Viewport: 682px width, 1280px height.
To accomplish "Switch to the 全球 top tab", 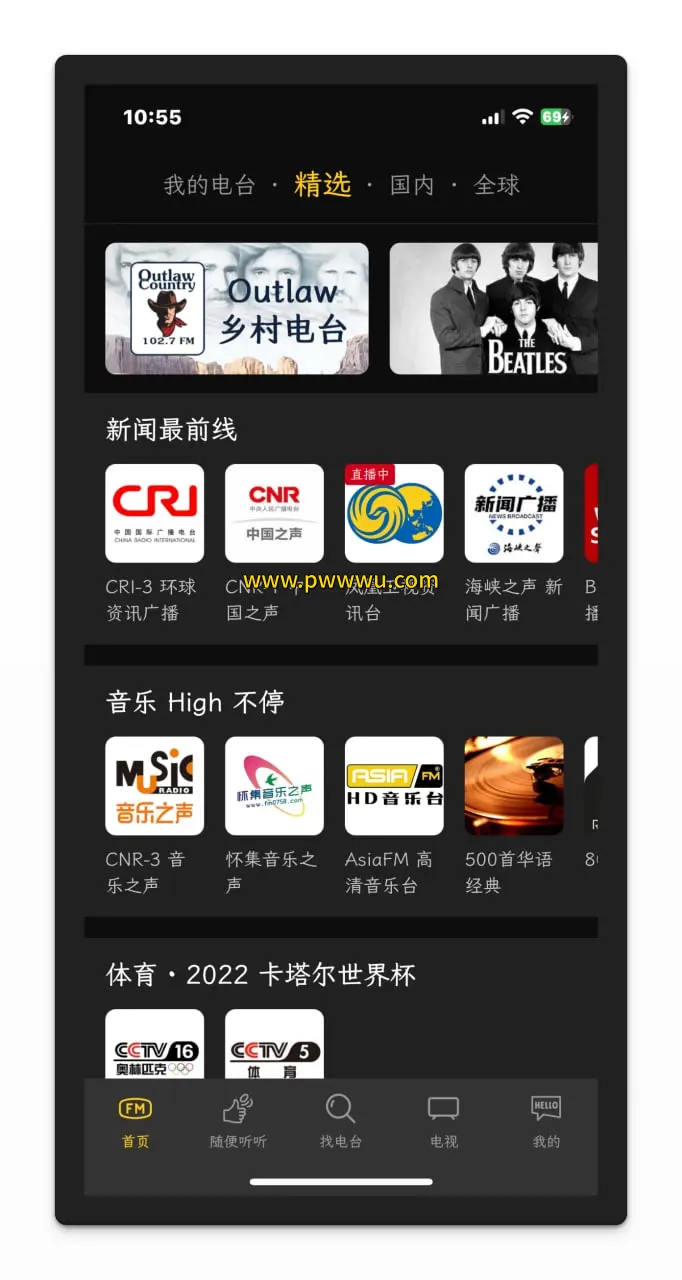I will click(x=497, y=185).
